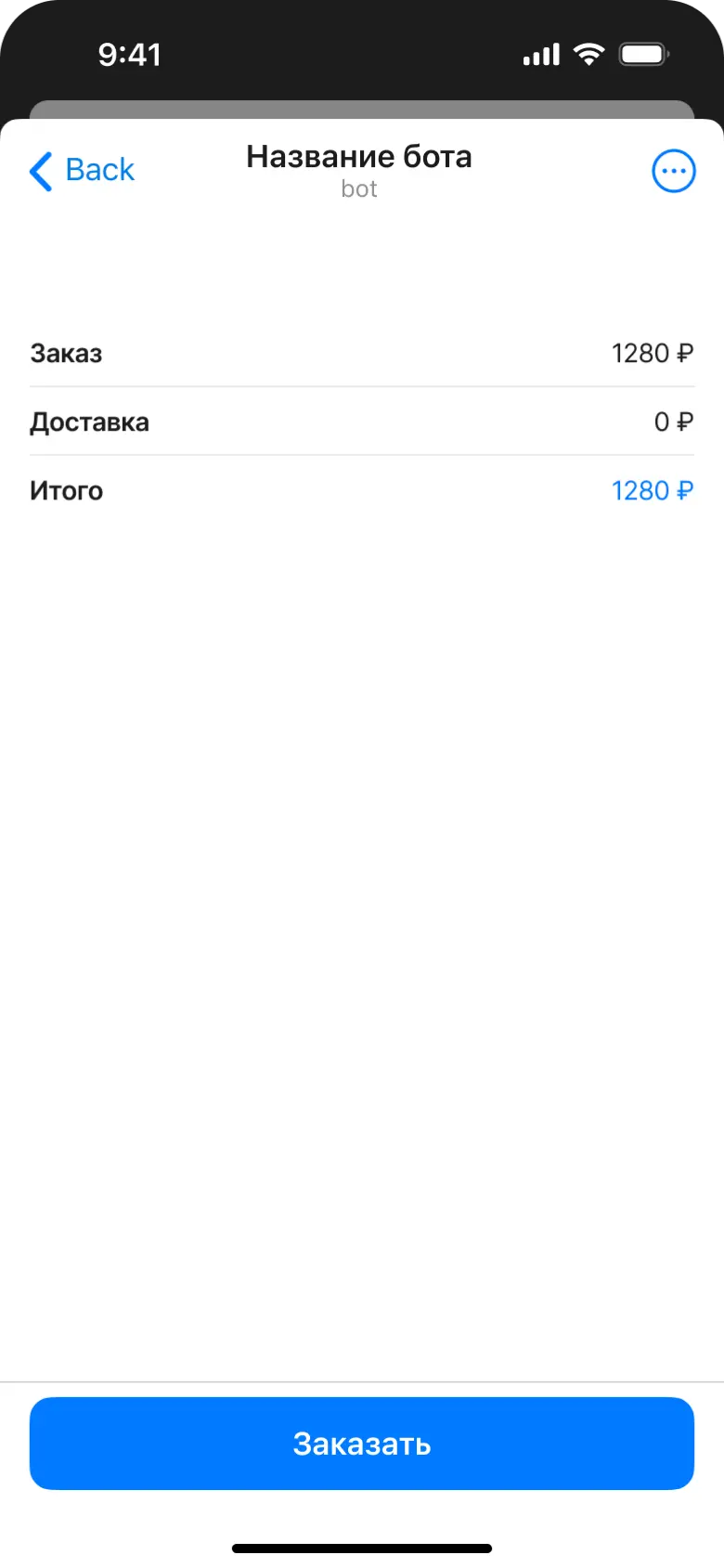Select the Заказ summary row
The image size is (724, 1568).
point(362,353)
